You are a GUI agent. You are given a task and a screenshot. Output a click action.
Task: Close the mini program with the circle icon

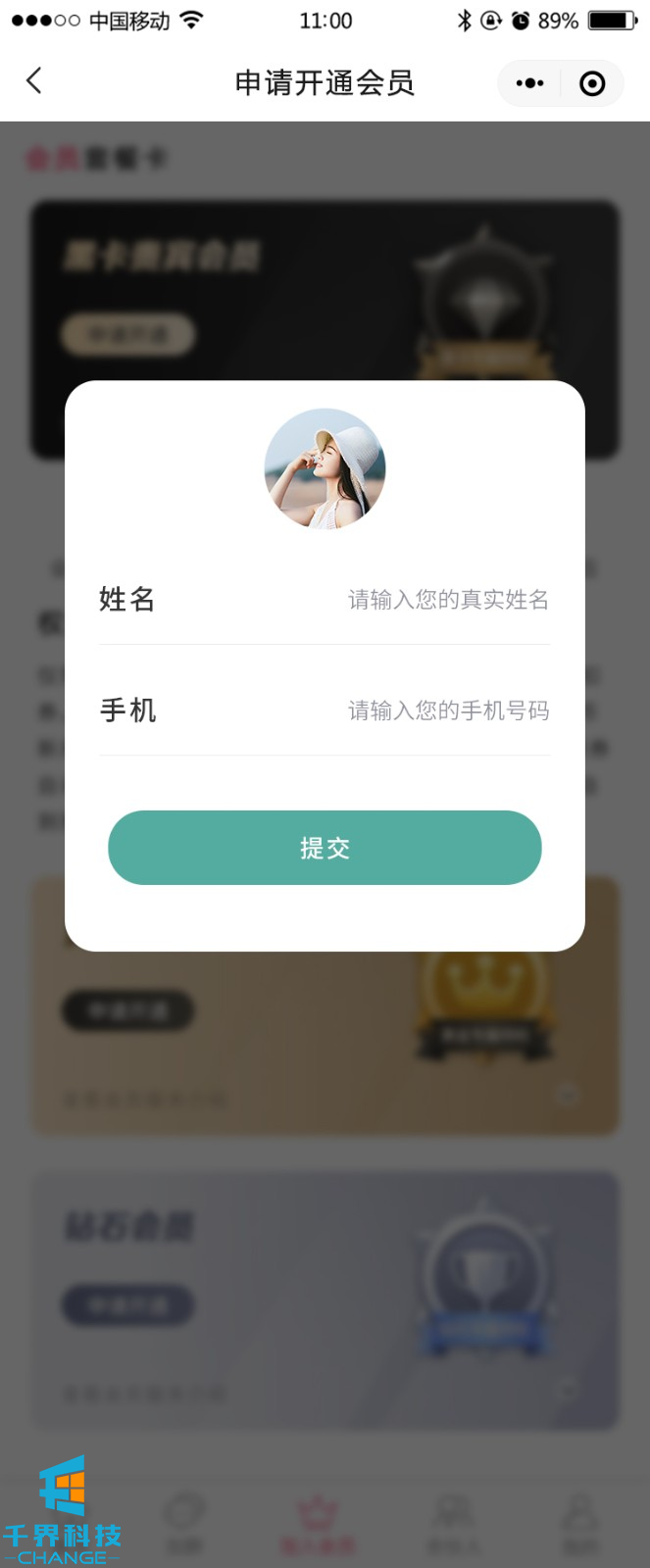click(592, 83)
